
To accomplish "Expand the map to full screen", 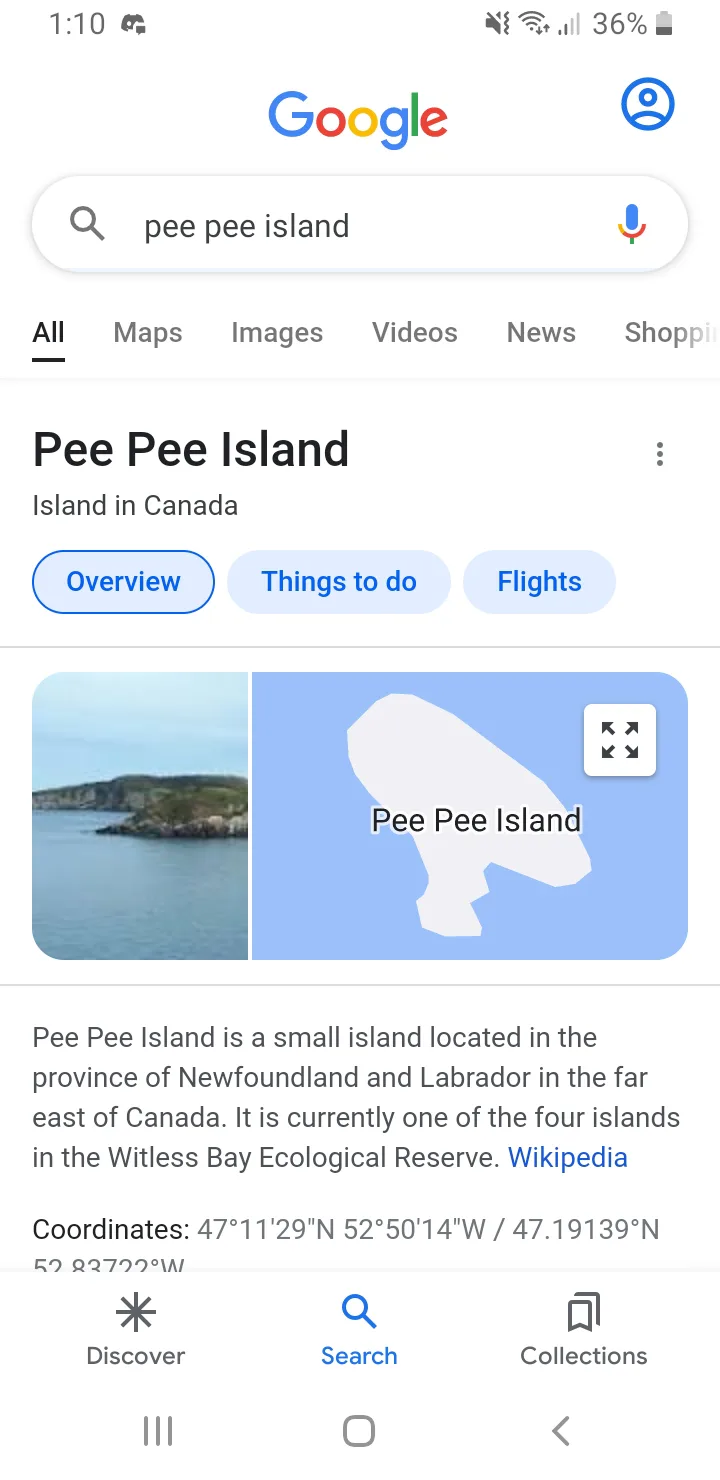I will pyautogui.click(x=620, y=740).
